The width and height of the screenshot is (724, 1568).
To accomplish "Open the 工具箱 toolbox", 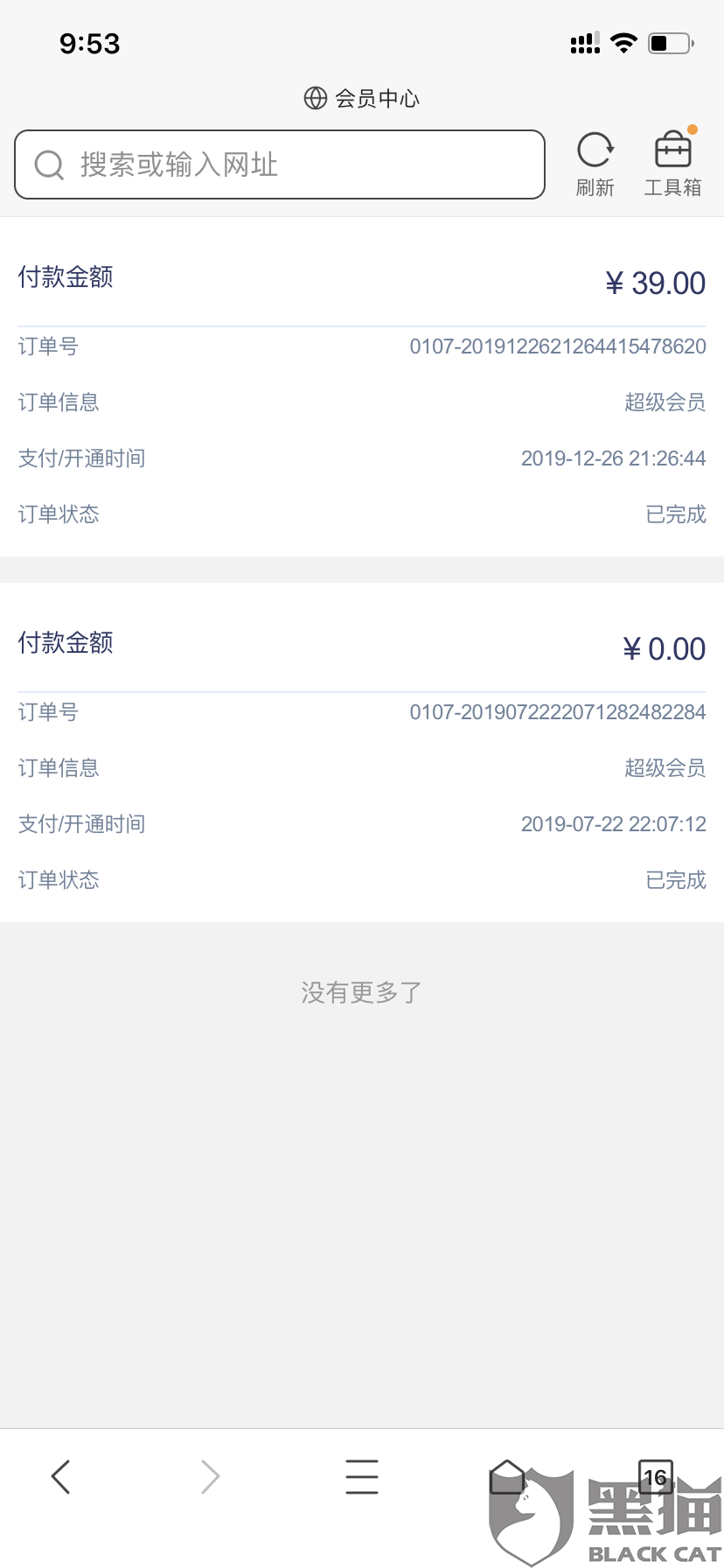I will pyautogui.click(x=672, y=164).
